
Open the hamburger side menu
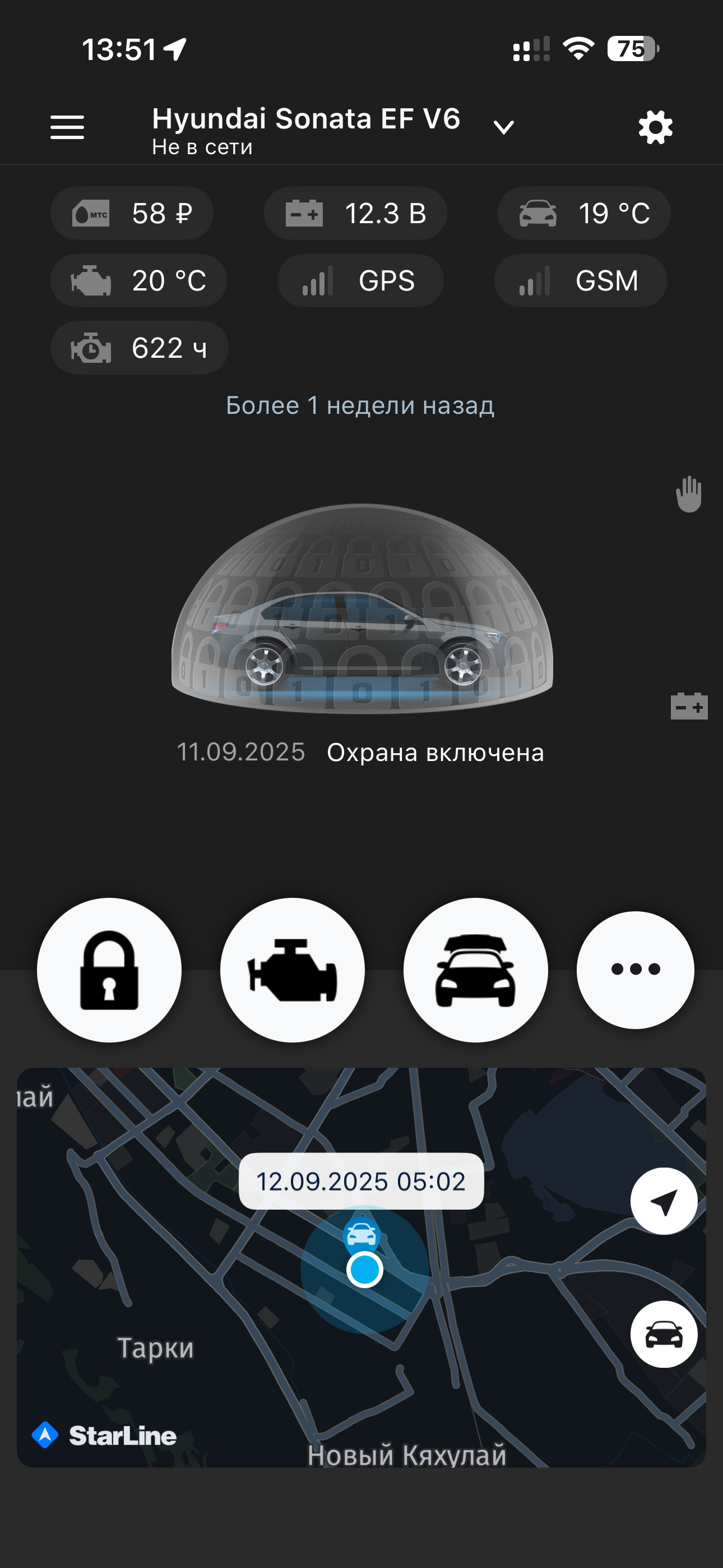[x=67, y=127]
